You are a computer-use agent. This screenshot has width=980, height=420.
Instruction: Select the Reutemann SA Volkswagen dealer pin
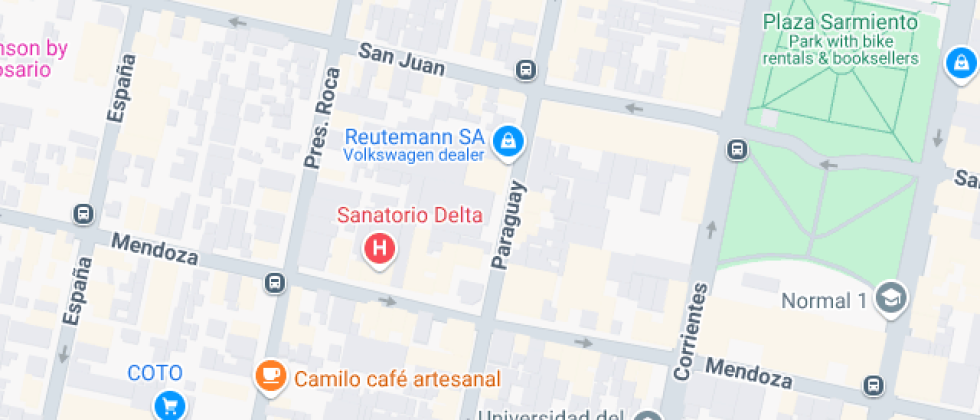pyautogui.click(x=509, y=141)
